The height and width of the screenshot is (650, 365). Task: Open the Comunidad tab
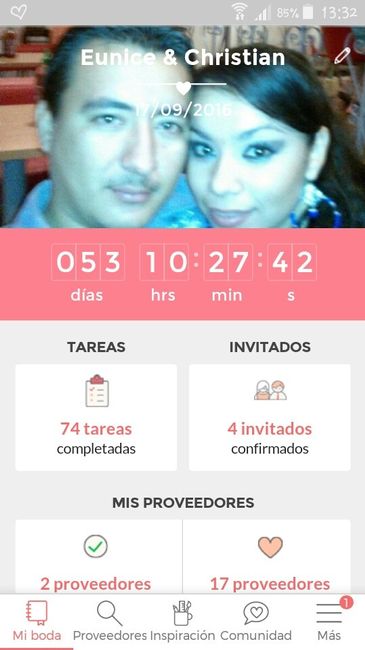point(256,622)
